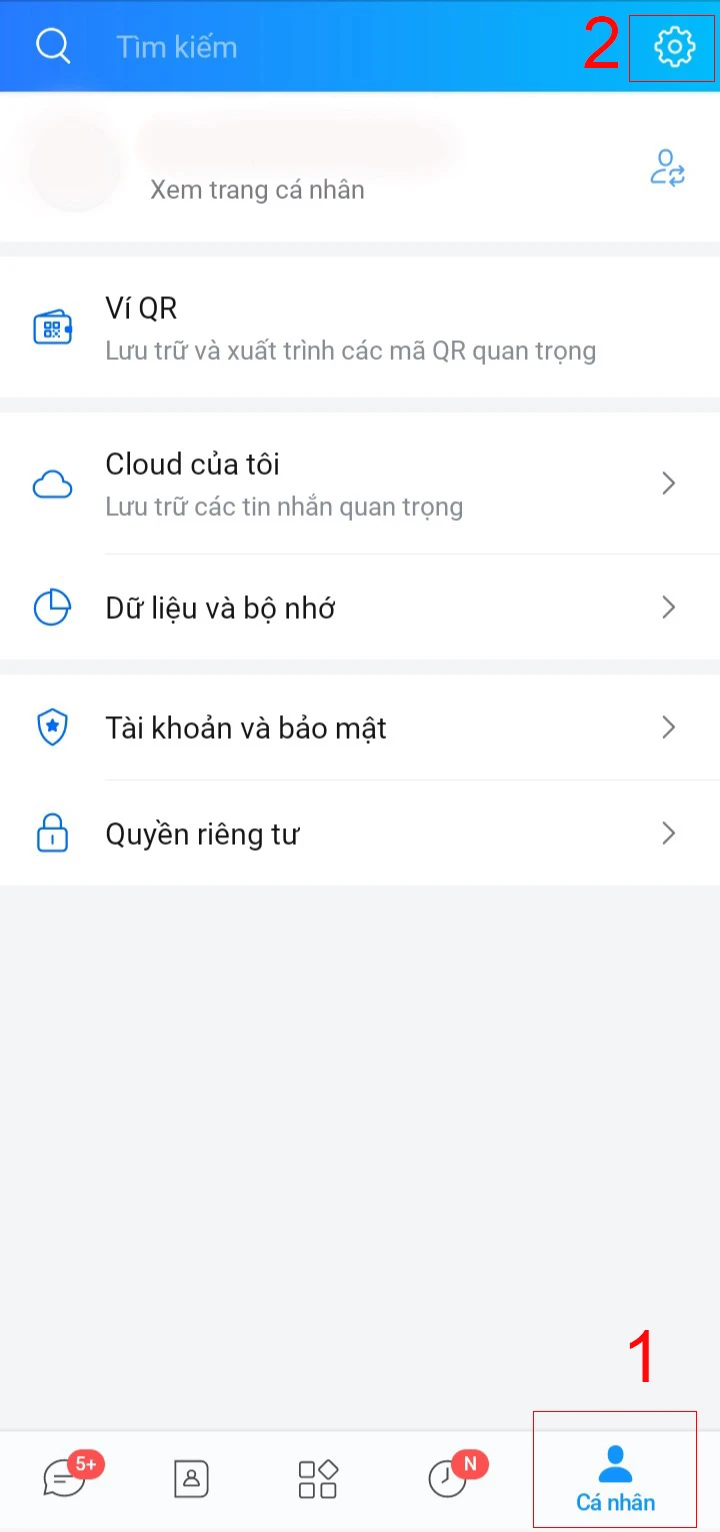
Task: Open the Discover grid icon
Action: click(317, 1478)
